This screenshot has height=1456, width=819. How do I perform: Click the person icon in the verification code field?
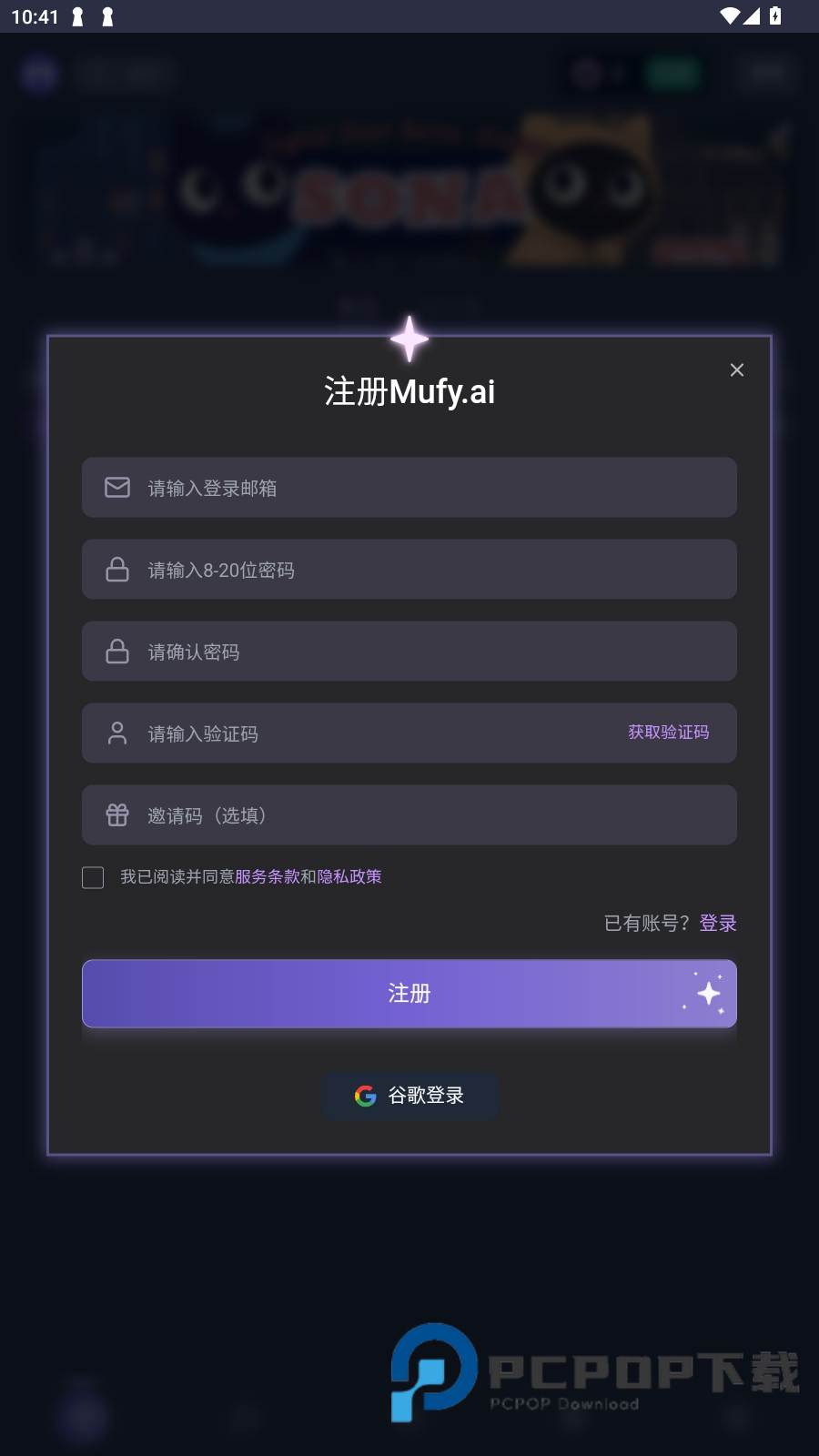click(x=117, y=733)
